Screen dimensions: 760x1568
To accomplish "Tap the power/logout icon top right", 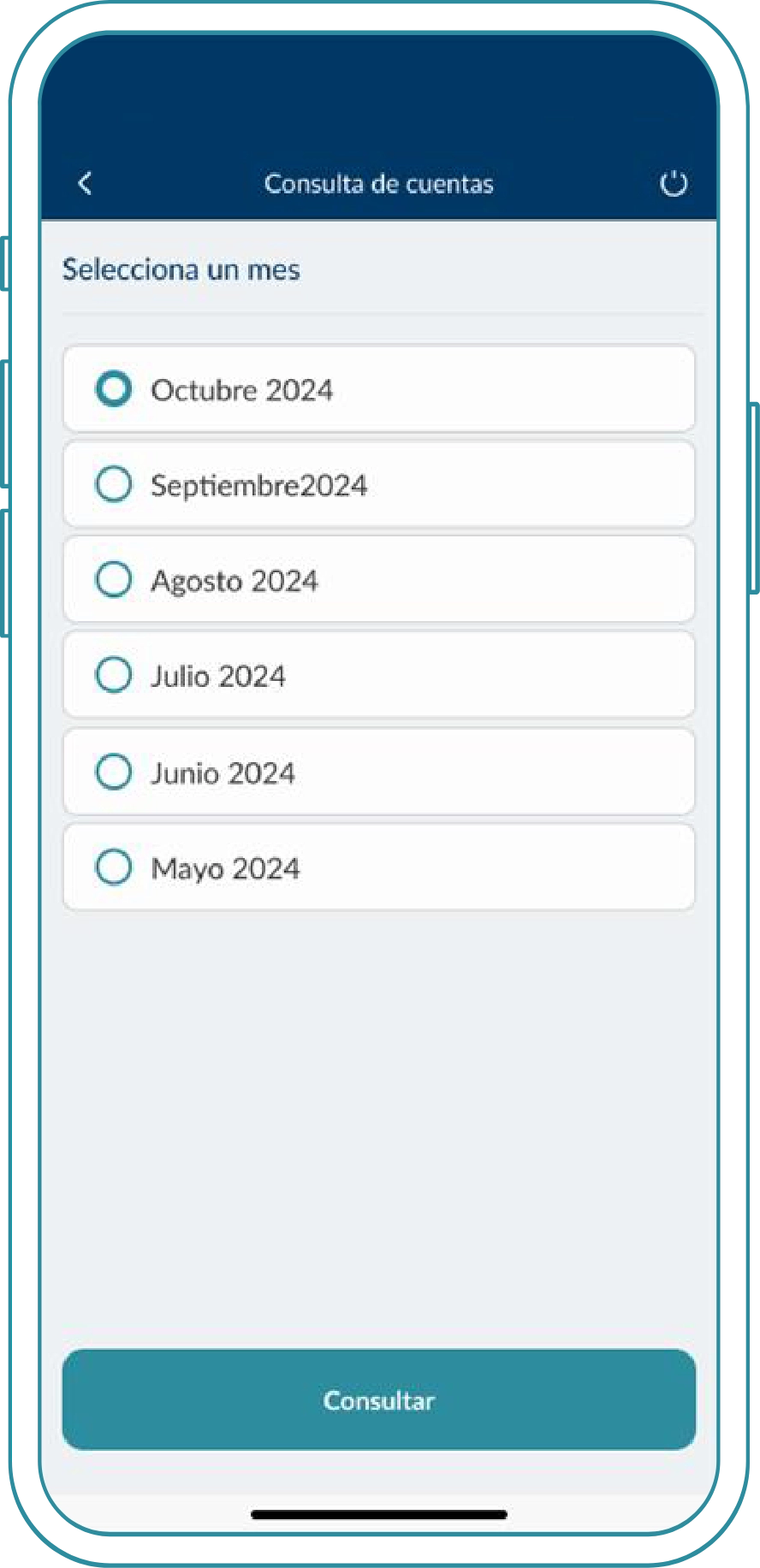I will pos(675,183).
